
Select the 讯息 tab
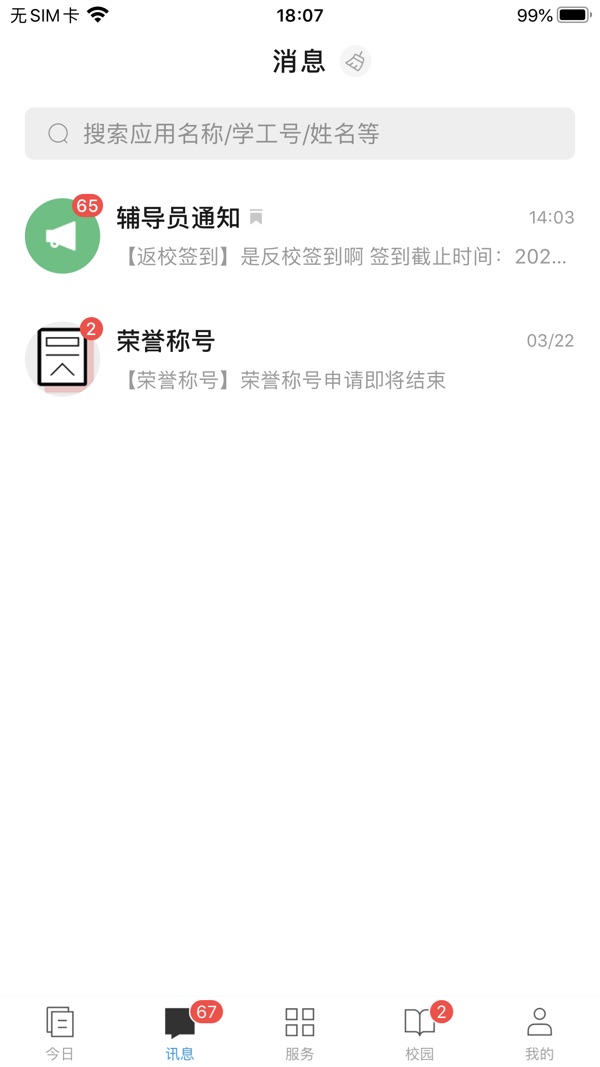tap(180, 1033)
